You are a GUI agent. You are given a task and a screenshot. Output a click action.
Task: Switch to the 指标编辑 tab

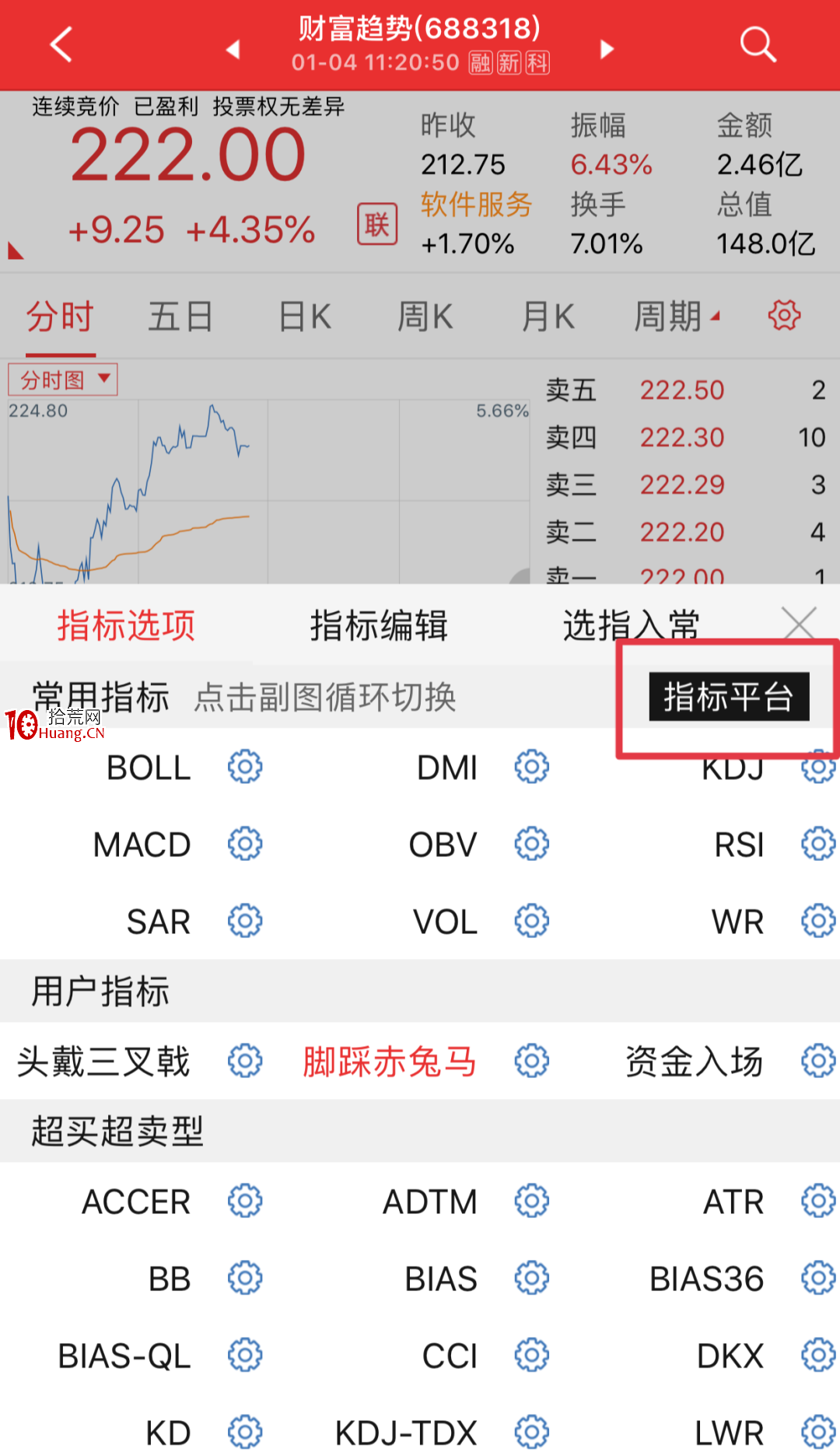pyautogui.click(x=379, y=625)
